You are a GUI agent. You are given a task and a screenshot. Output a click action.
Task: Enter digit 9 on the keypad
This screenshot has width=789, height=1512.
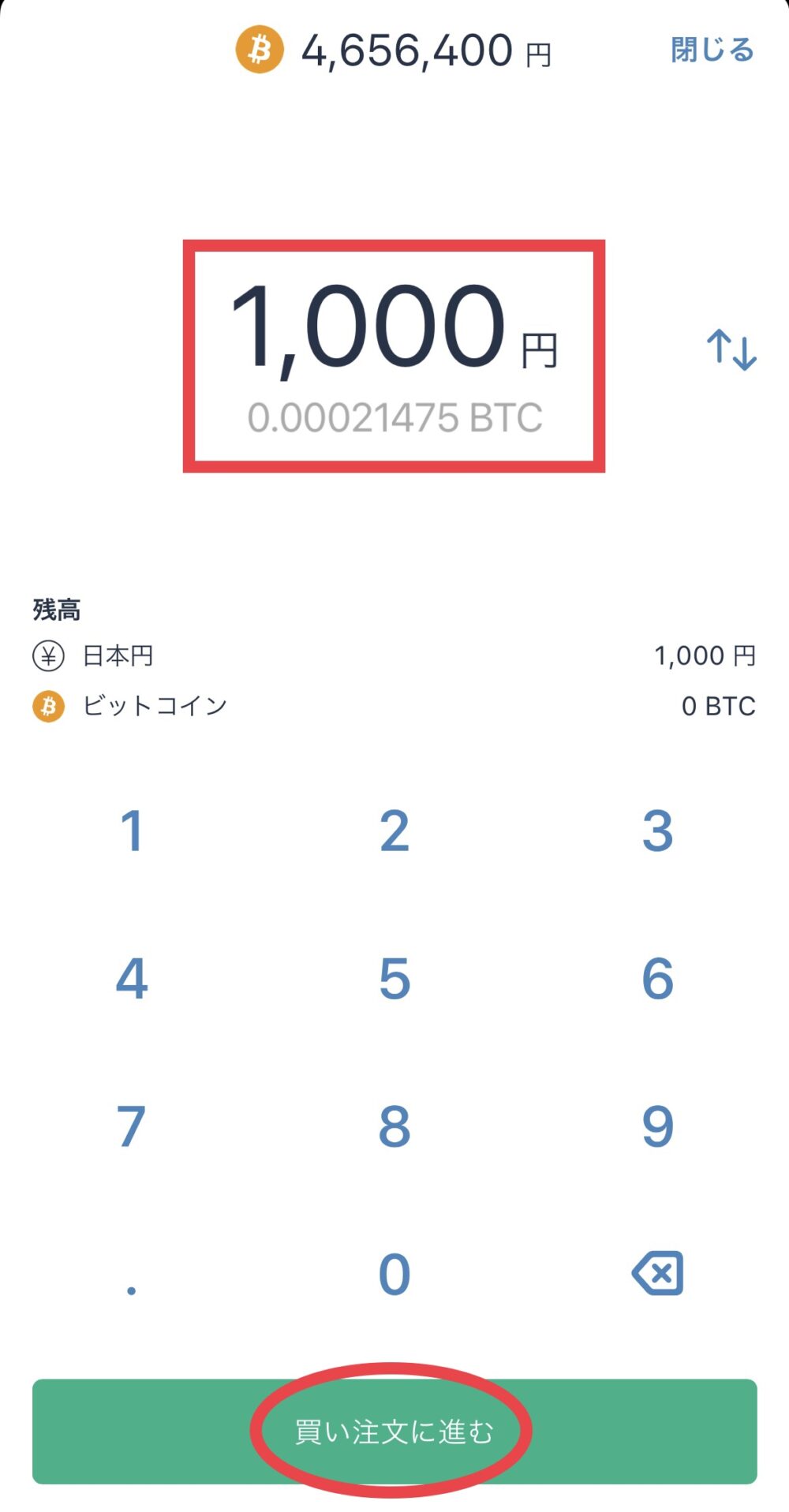pos(657,1126)
